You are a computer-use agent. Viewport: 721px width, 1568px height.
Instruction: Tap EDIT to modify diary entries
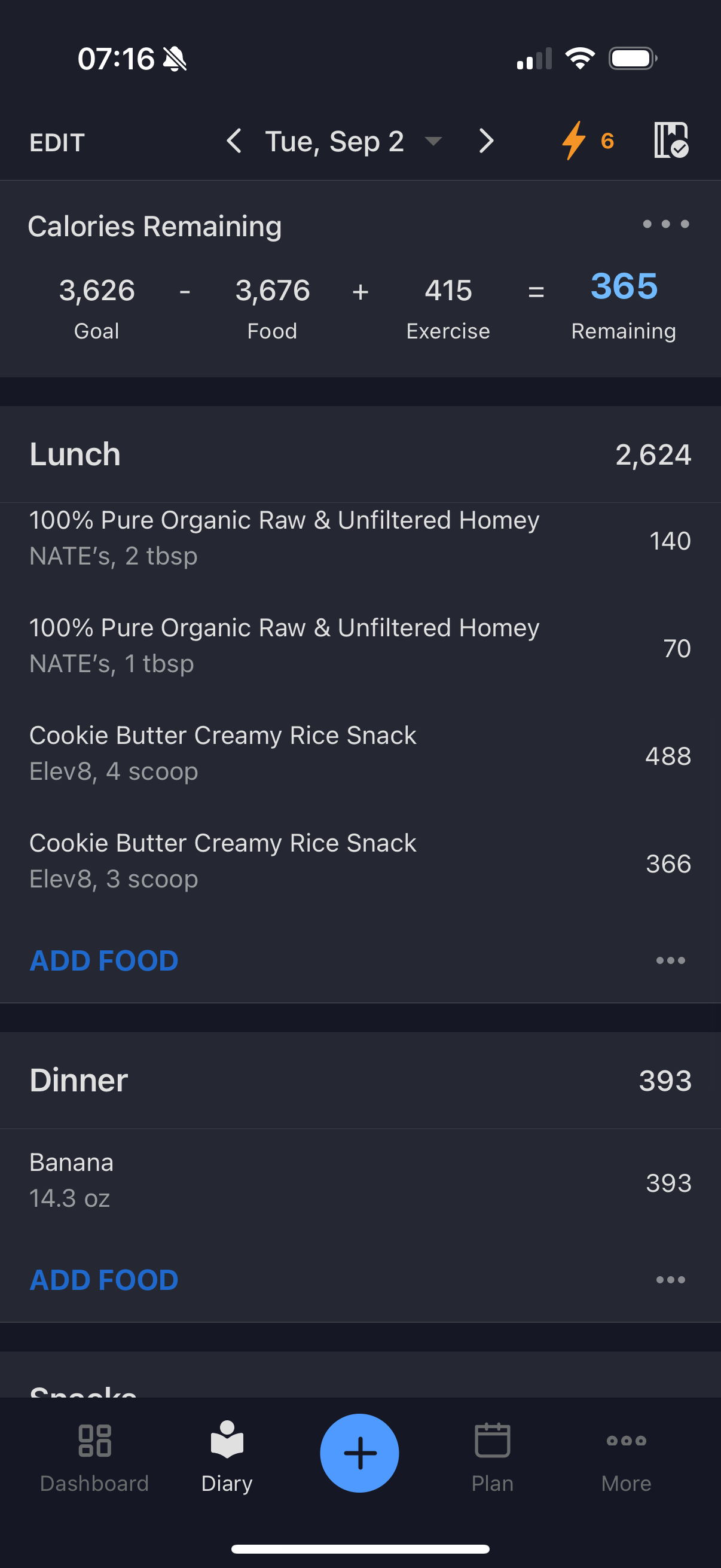click(57, 142)
